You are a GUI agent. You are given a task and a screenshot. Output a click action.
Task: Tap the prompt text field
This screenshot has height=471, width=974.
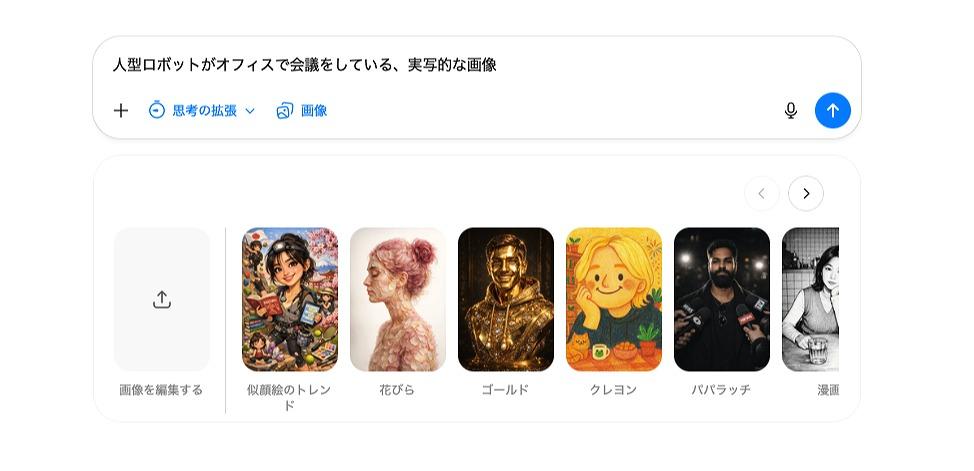pos(450,66)
